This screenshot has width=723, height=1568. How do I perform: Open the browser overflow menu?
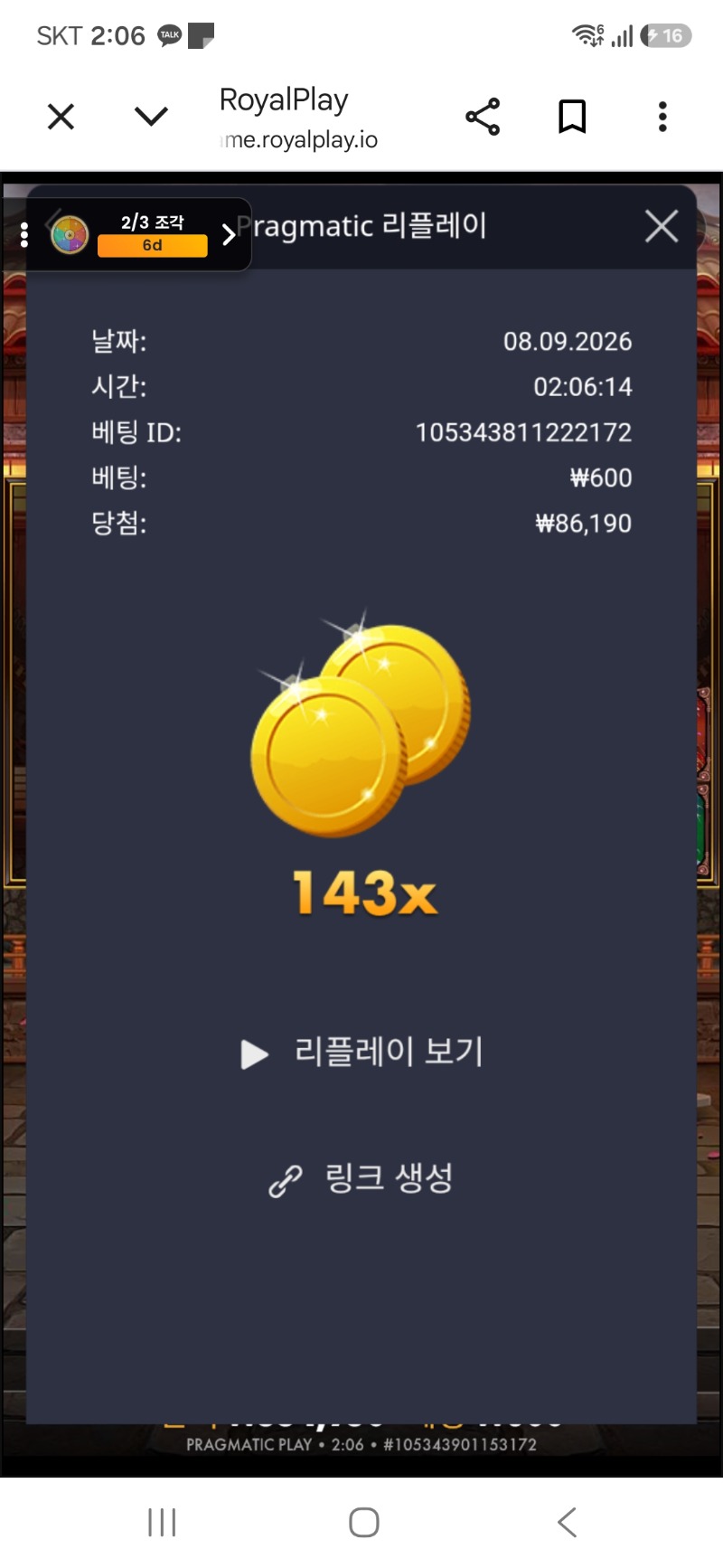coord(662,117)
